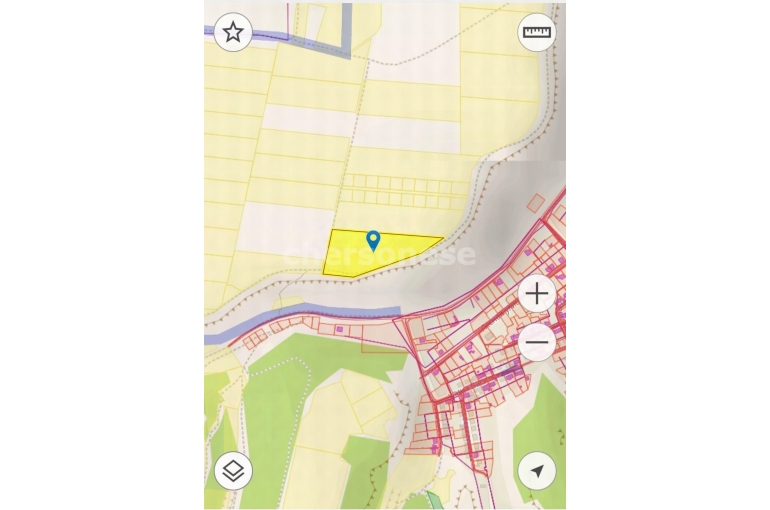
Task: Open the ruler measurement tool
Action: tap(537, 33)
